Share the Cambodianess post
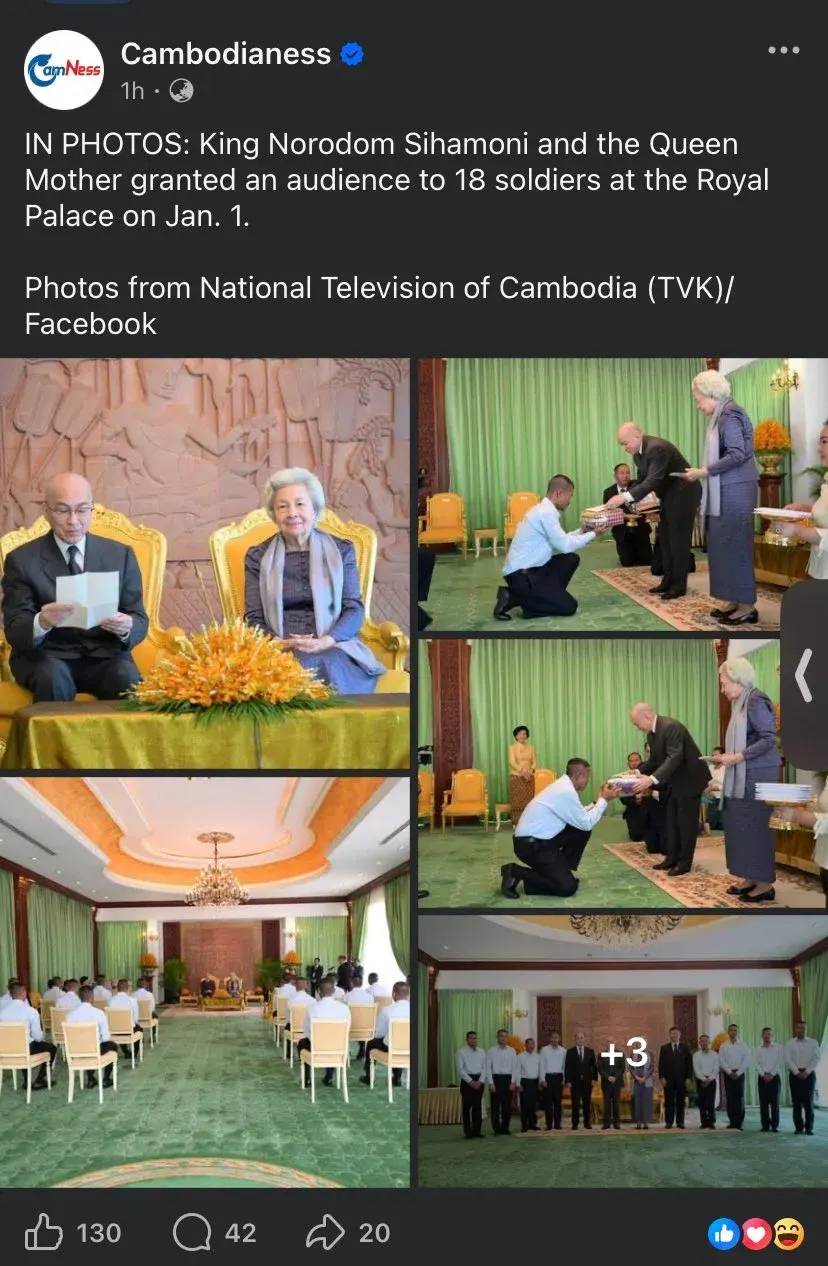Image resolution: width=828 pixels, height=1266 pixels. click(x=348, y=1233)
